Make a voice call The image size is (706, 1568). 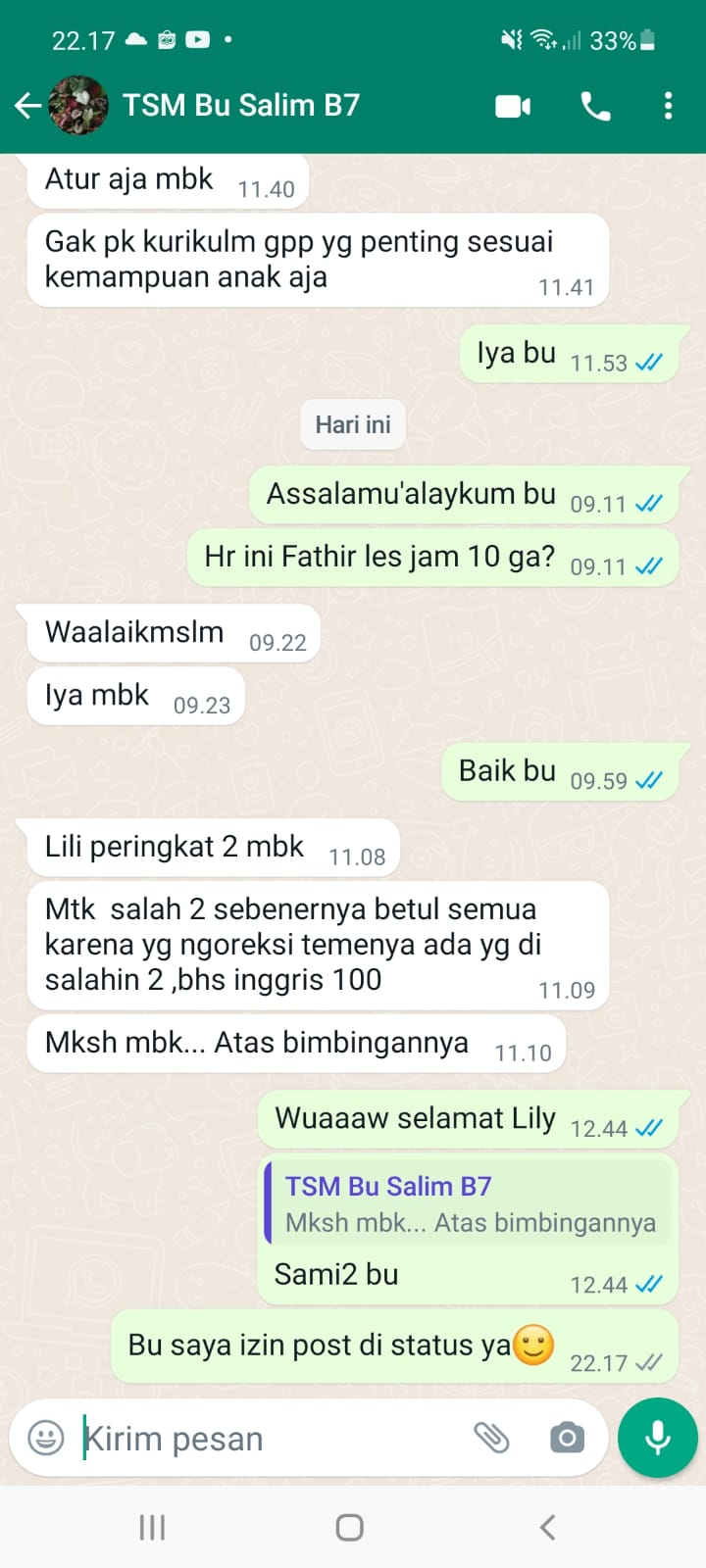[595, 105]
